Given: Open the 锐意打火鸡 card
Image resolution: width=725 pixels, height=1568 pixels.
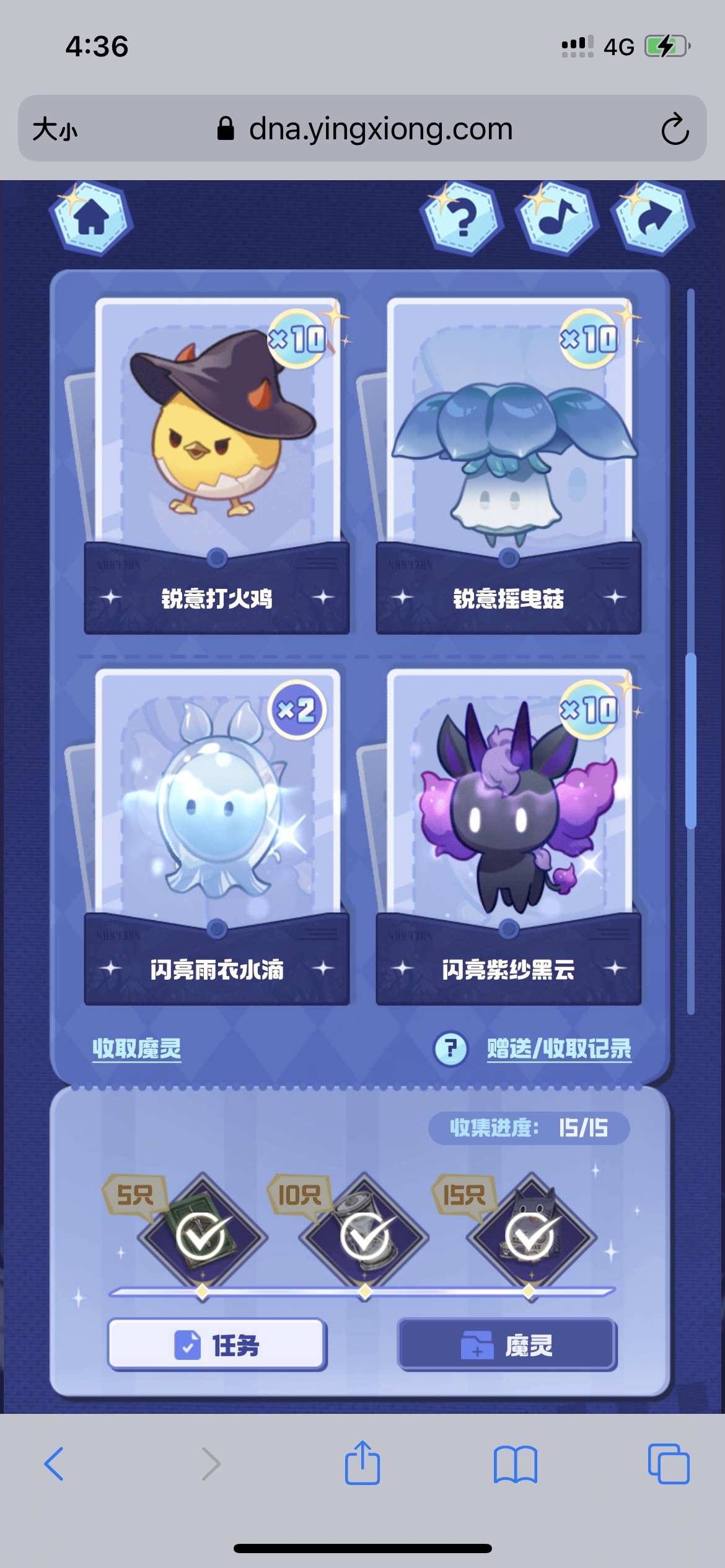Looking at the screenshot, I should pos(217,464).
